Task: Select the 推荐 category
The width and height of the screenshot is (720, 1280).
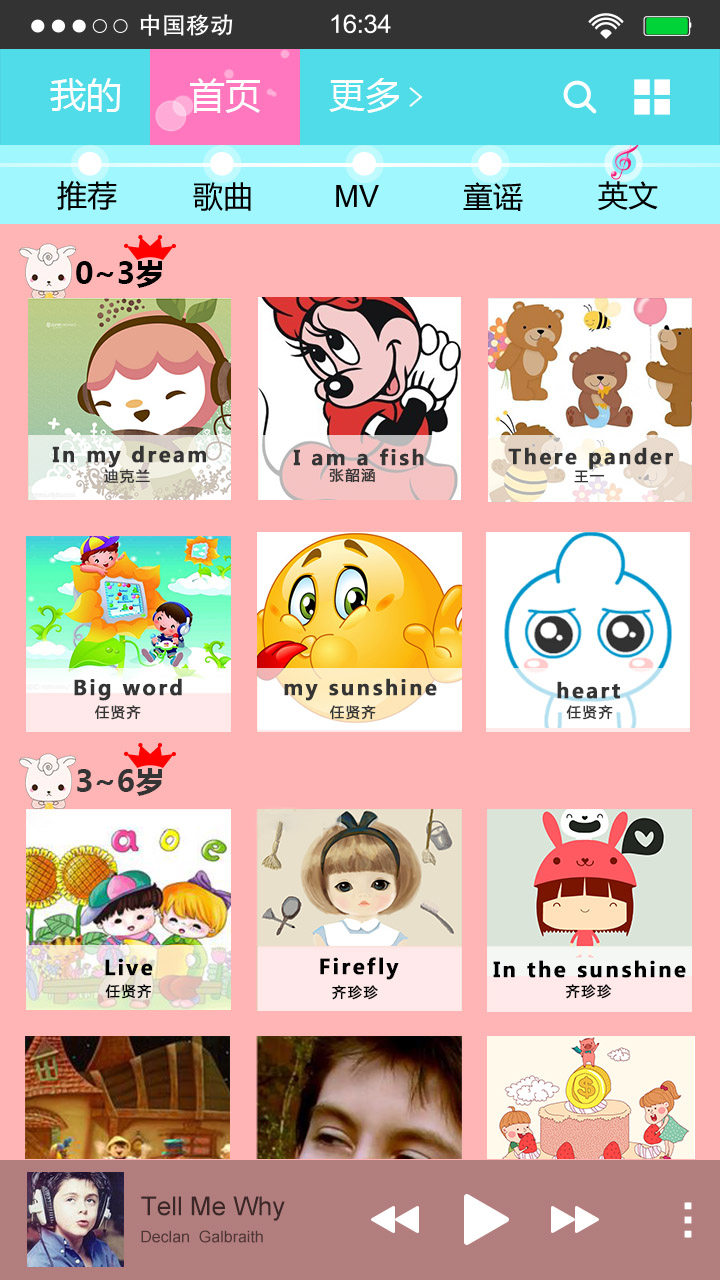Action: (87, 196)
